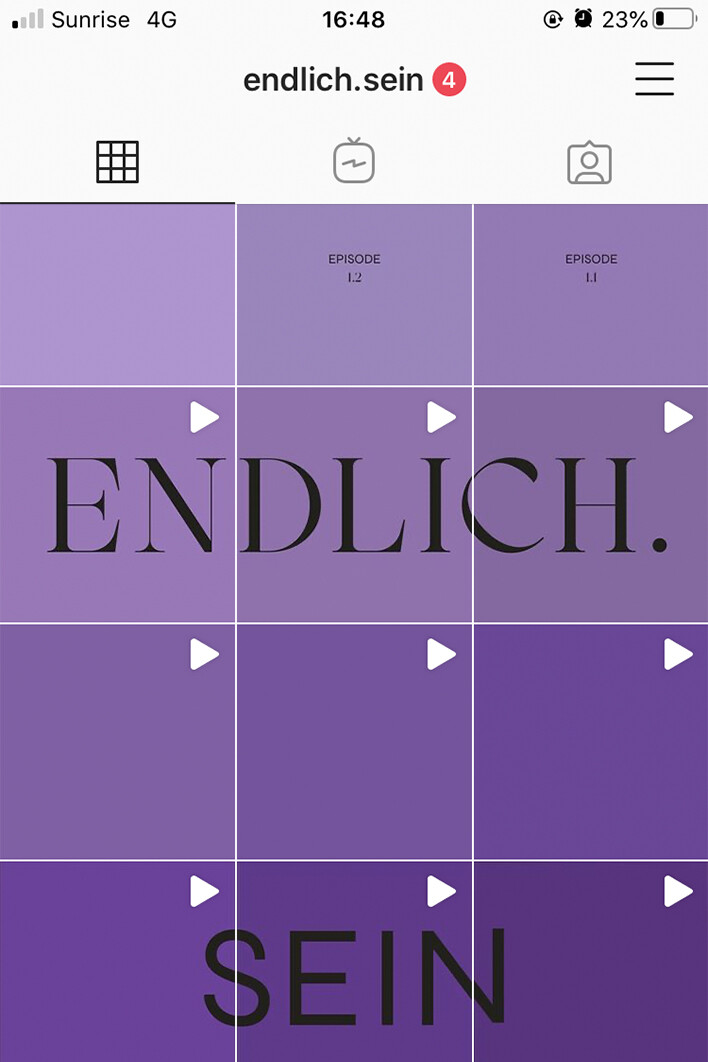The height and width of the screenshot is (1062, 708).
Task: Open the blank light purple post
Action: 117,294
